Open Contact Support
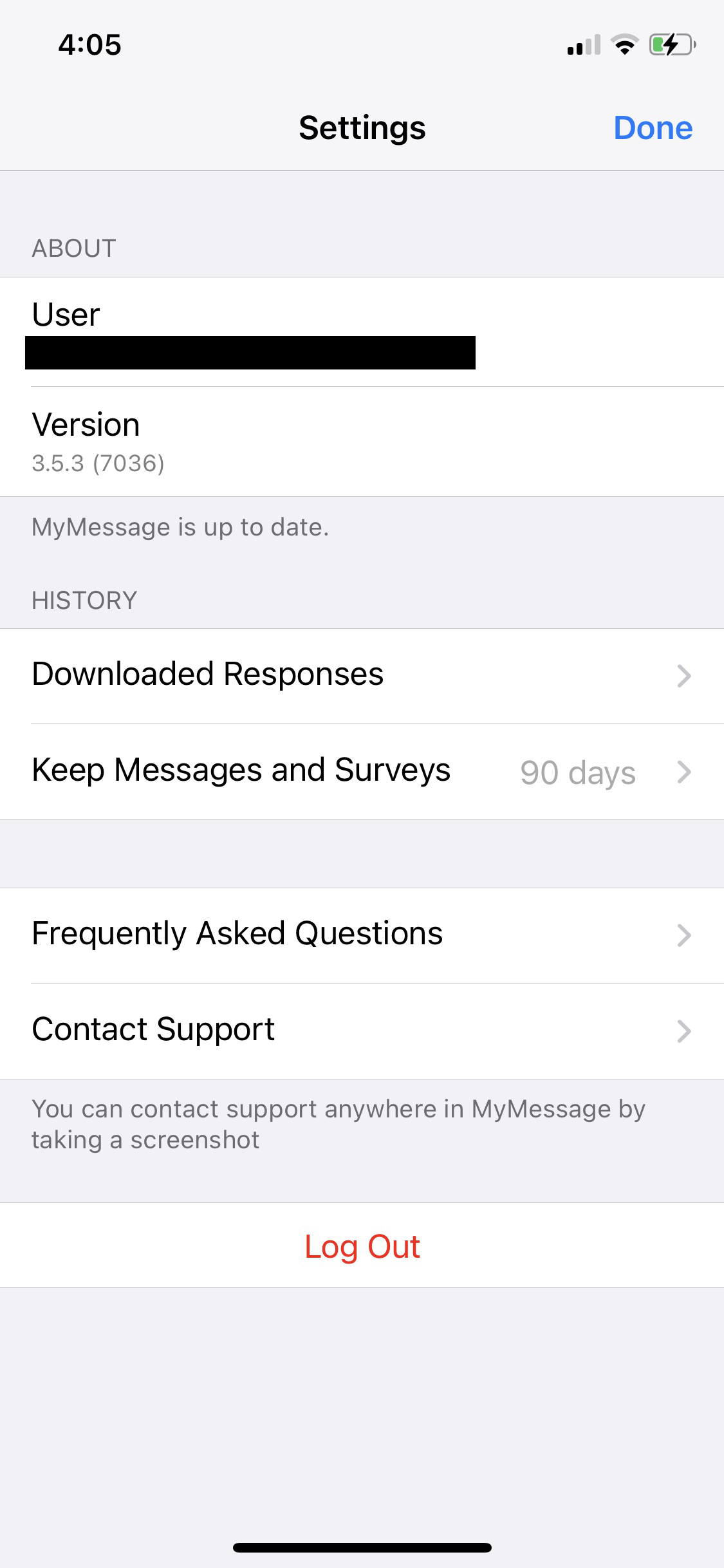 point(362,1031)
